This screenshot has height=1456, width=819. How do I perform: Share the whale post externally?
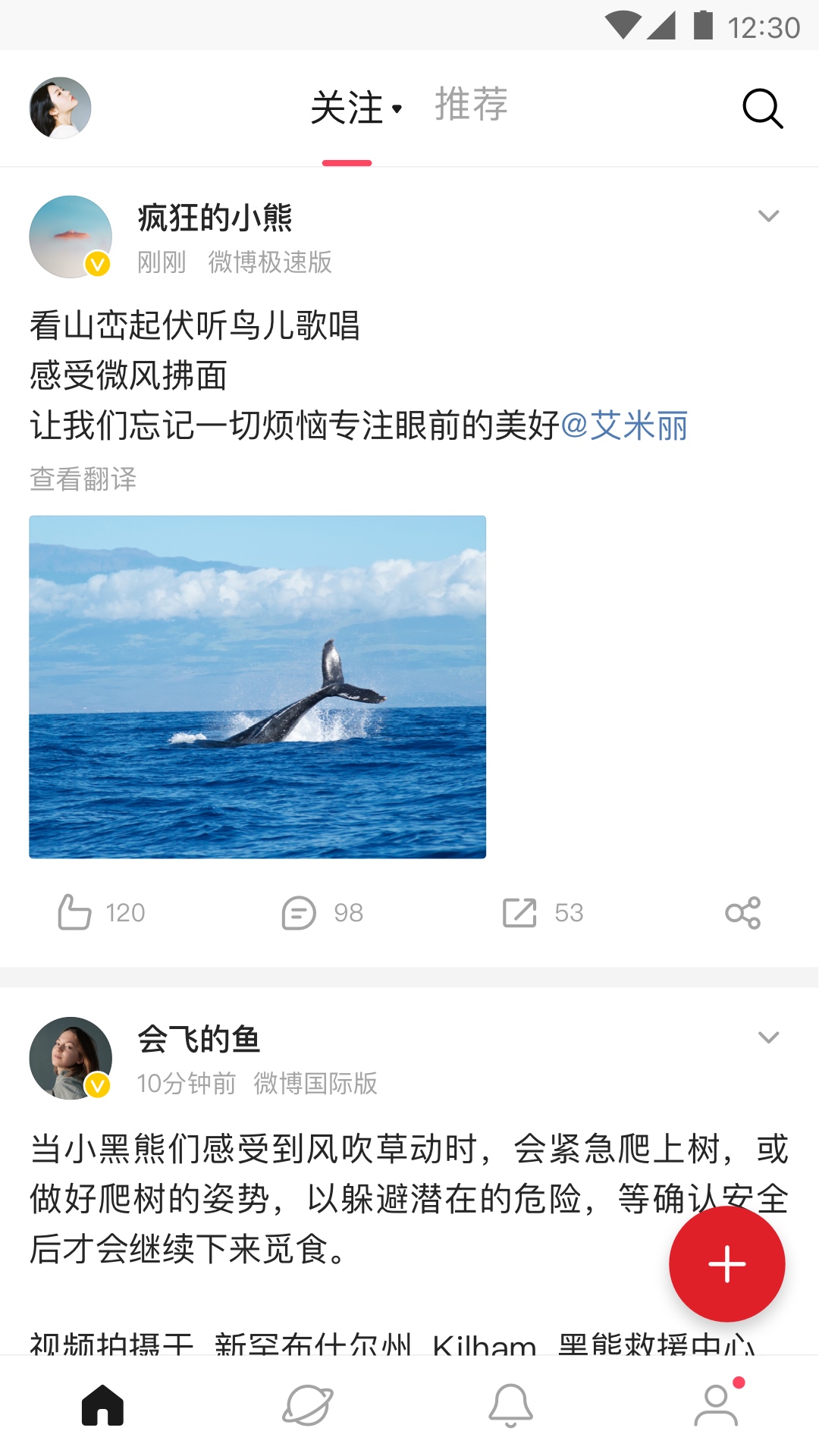point(744,912)
